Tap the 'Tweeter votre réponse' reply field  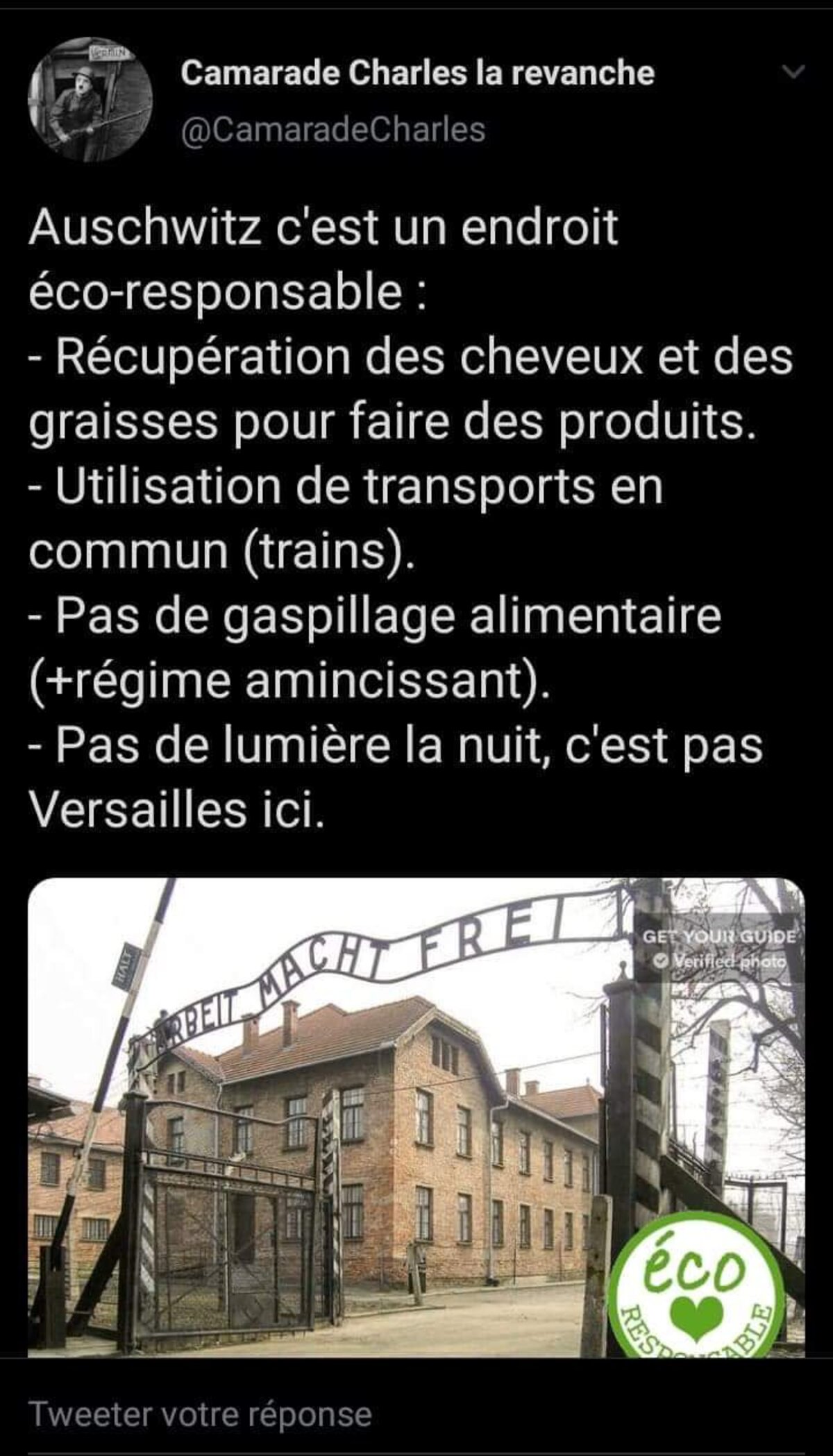(201, 1395)
